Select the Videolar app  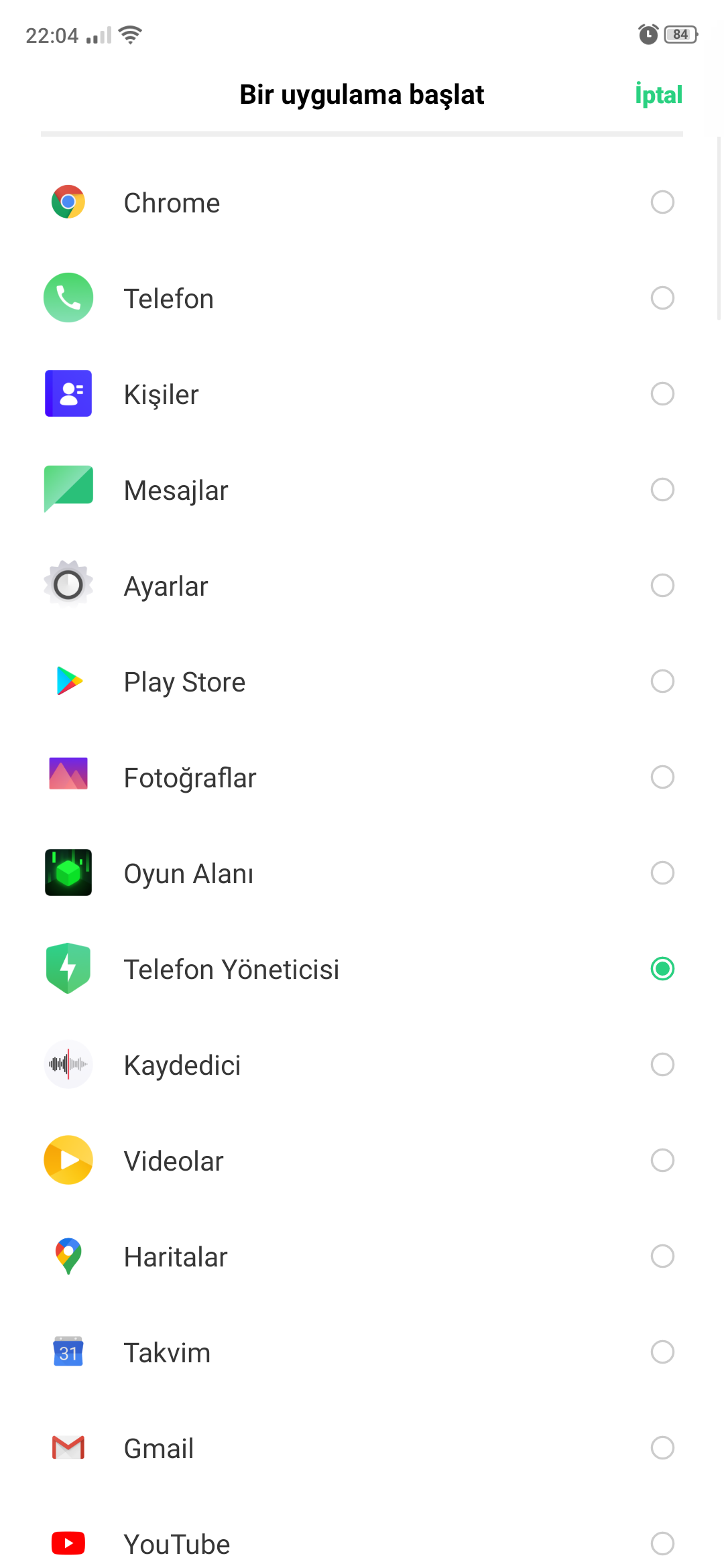coord(362,1161)
